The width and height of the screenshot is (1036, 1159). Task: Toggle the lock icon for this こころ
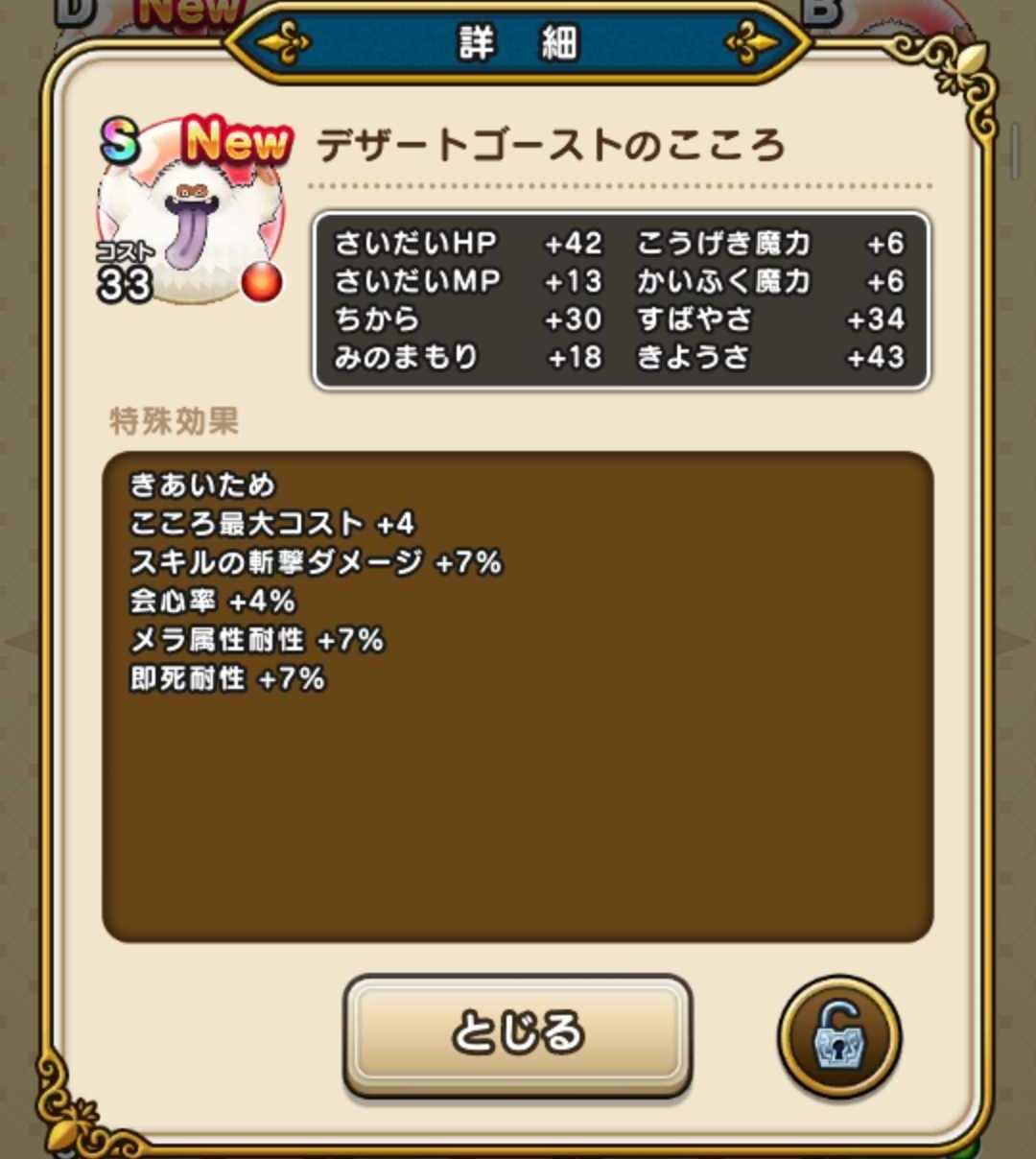838,1036
